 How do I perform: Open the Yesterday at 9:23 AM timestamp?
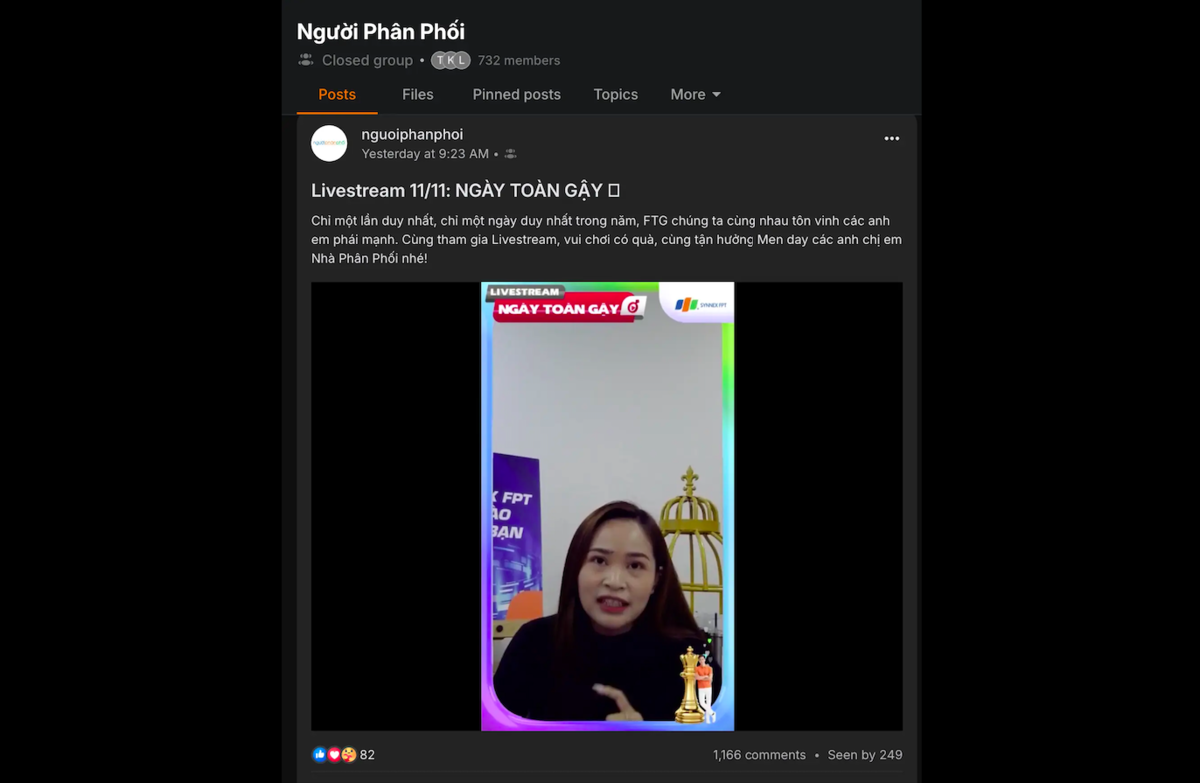coord(425,154)
